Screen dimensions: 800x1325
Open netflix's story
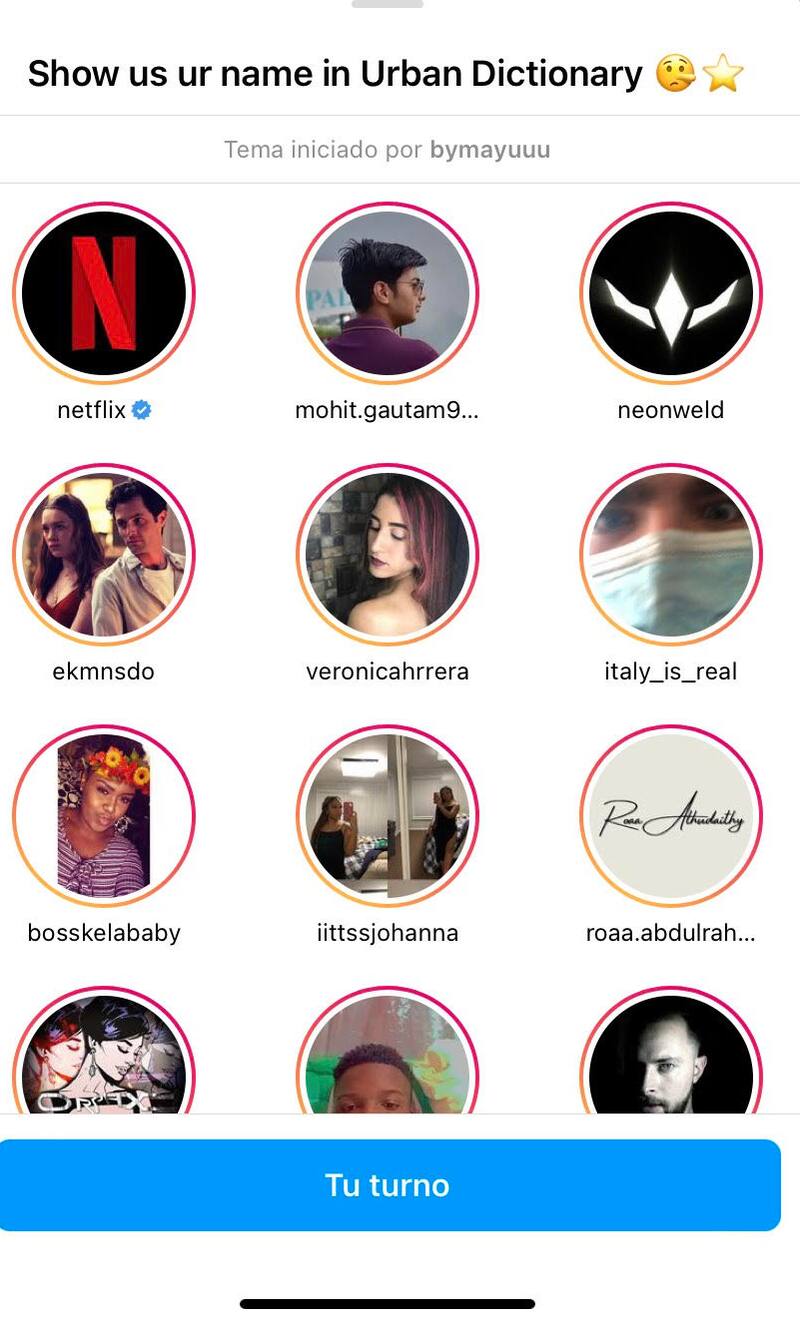point(104,293)
